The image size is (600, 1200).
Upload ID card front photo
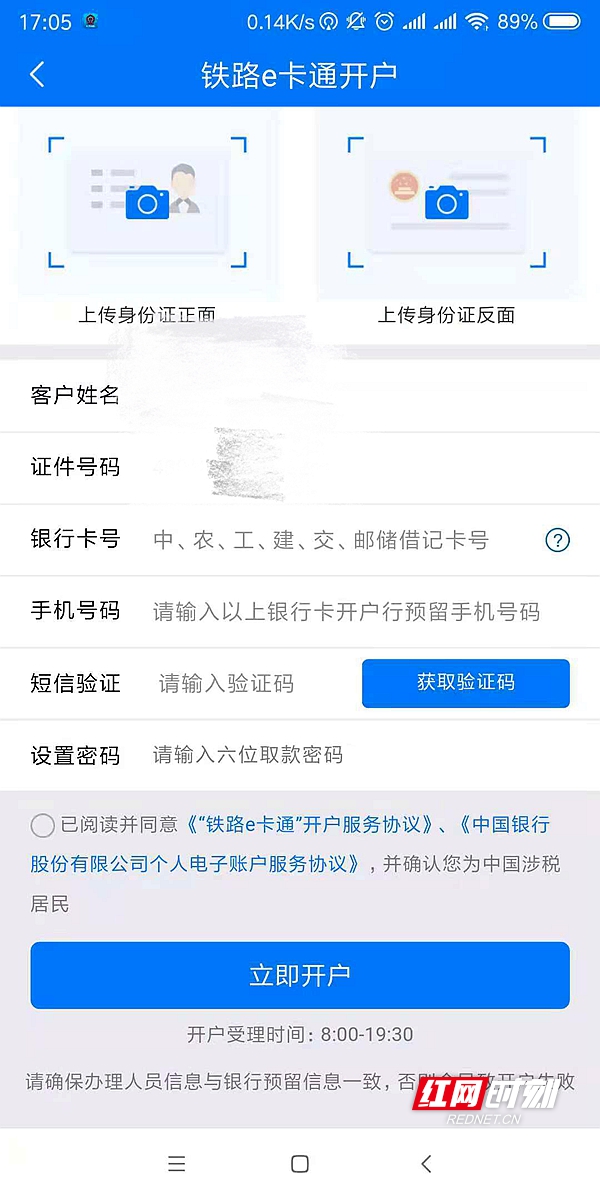point(147,203)
